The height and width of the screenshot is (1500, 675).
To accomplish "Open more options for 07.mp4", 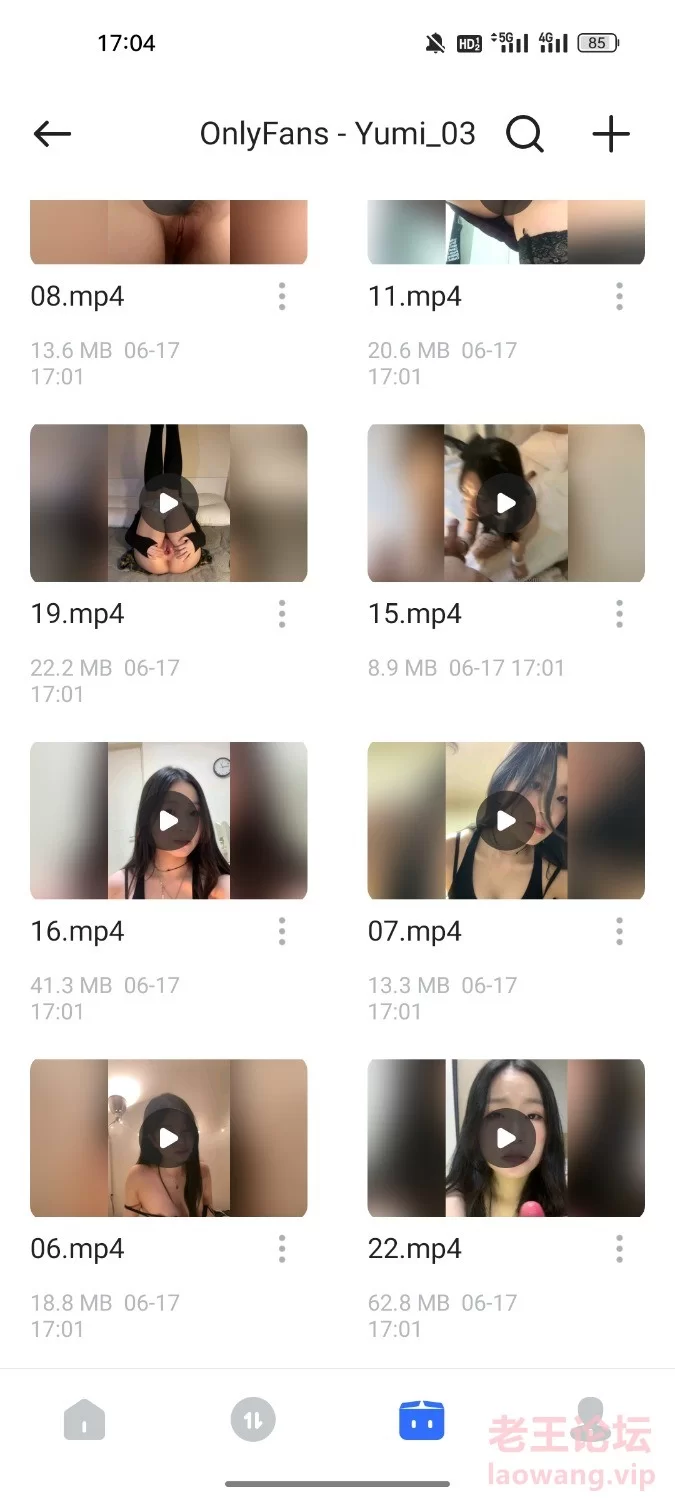I will coord(619,932).
